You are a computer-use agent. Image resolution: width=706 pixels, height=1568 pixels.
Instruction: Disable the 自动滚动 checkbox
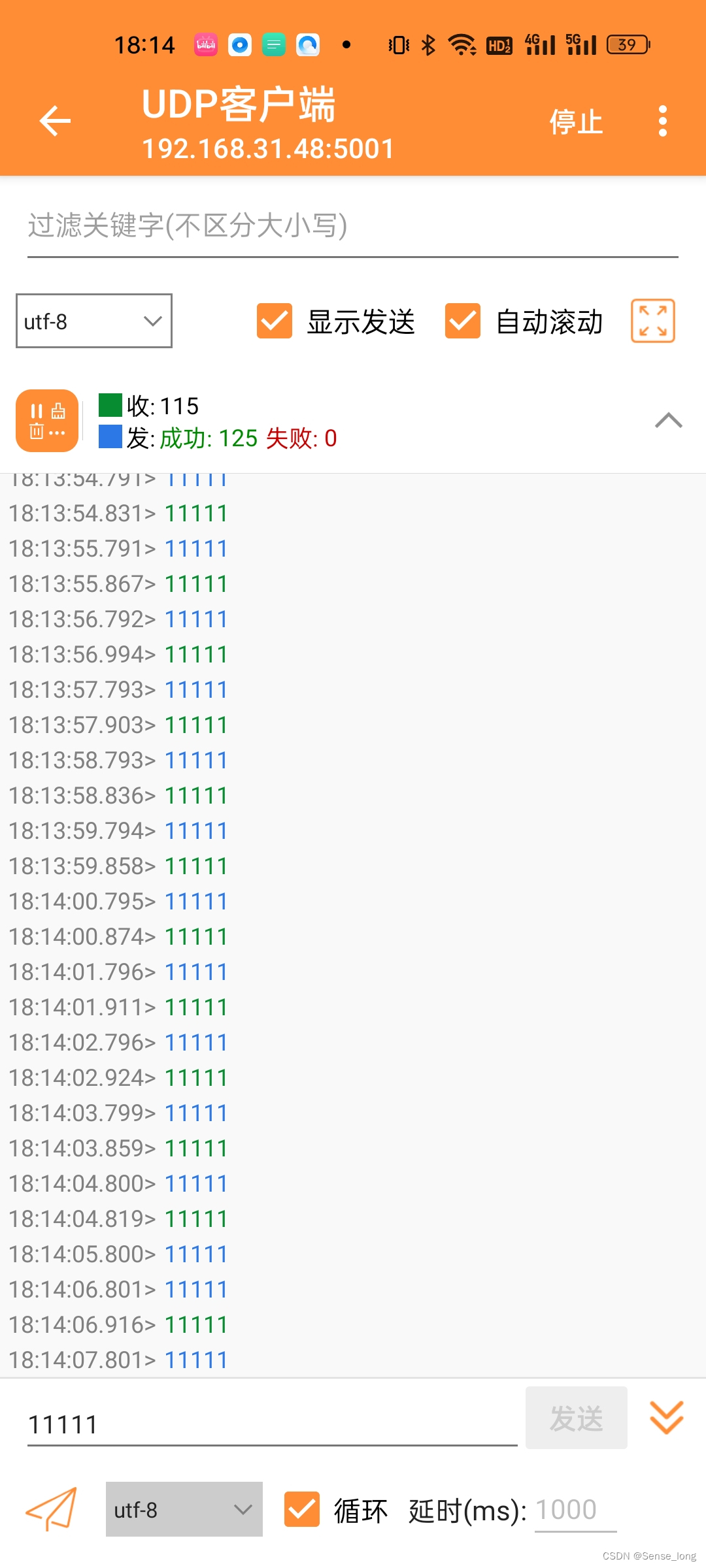pos(463,321)
